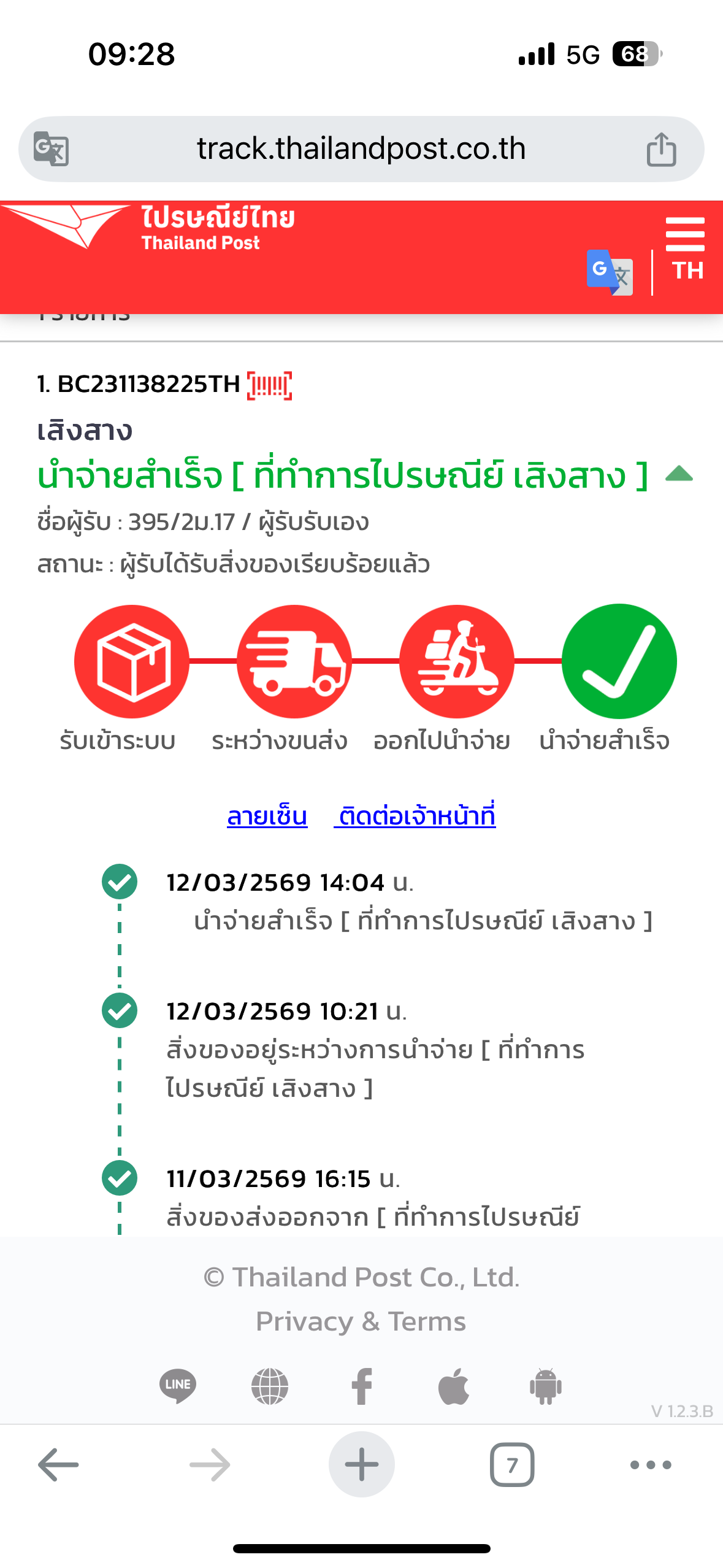Share this tracking page
This screenshot has height=1568, width=723.
(661, 149)
